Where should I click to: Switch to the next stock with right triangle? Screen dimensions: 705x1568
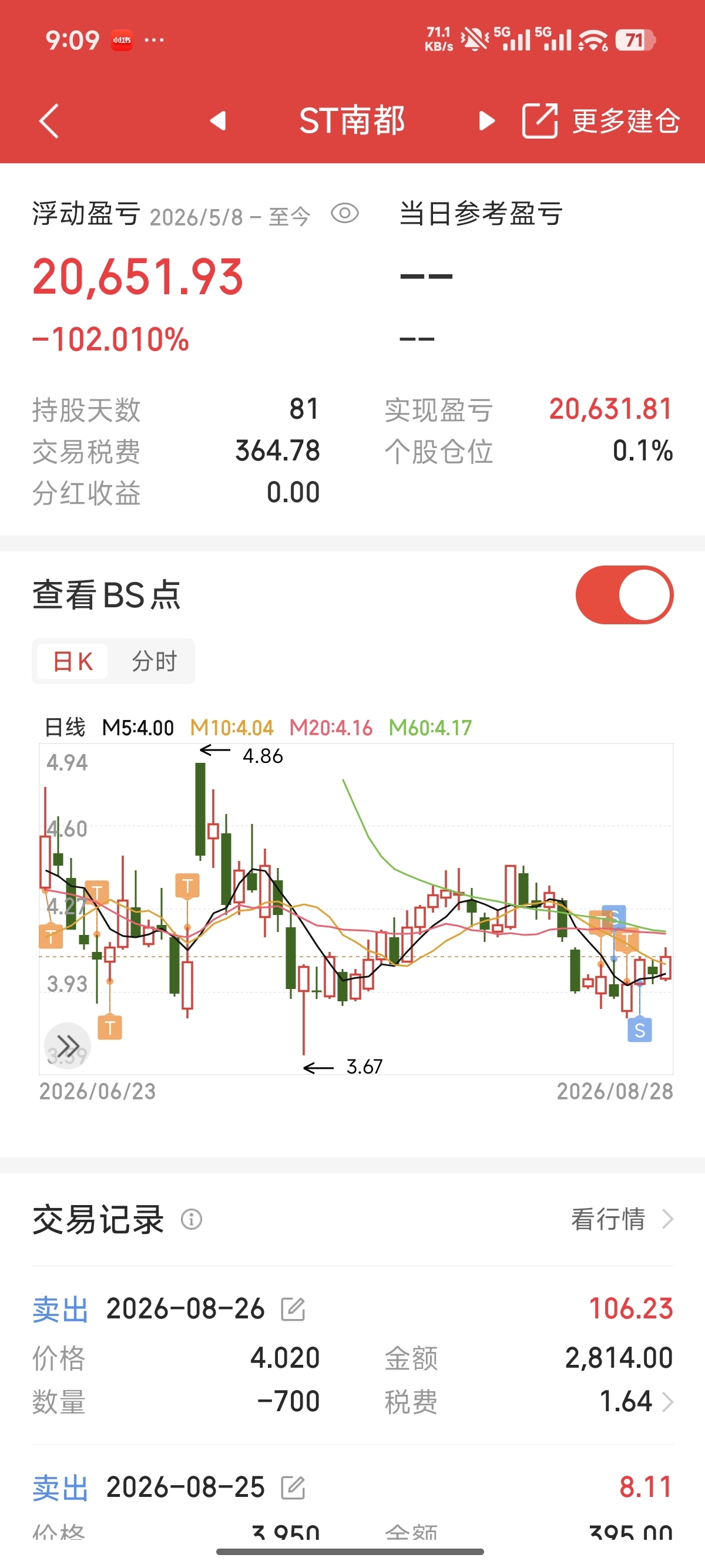tap(486, 120)
